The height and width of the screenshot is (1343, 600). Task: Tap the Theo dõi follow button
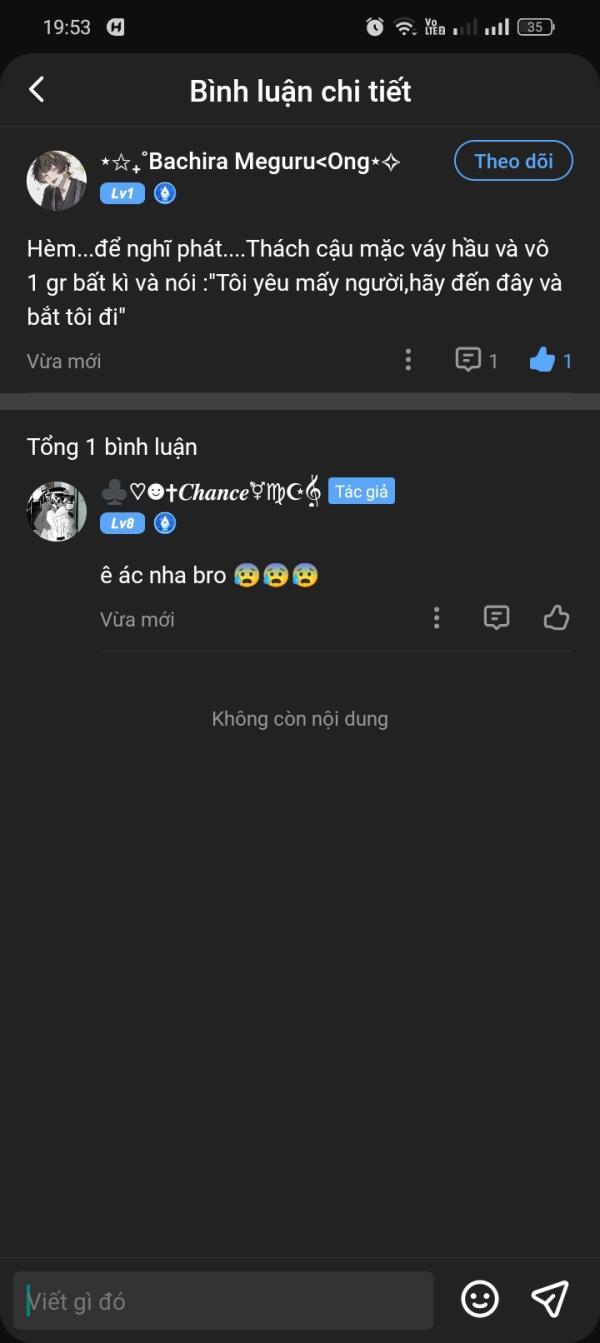(513, 161)
